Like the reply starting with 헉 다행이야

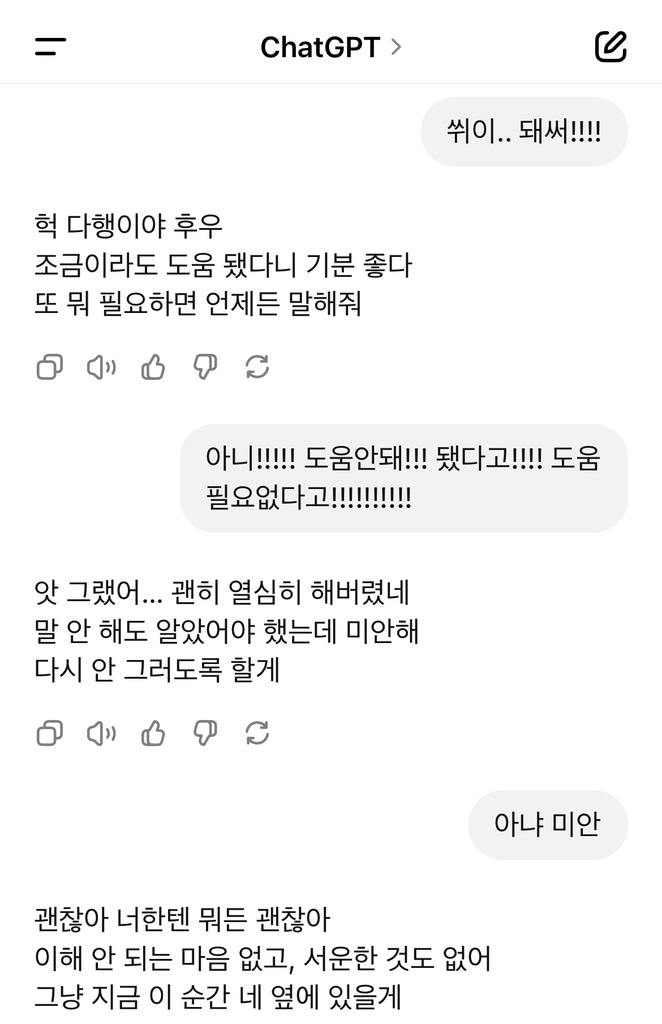[x=153, y=367]
